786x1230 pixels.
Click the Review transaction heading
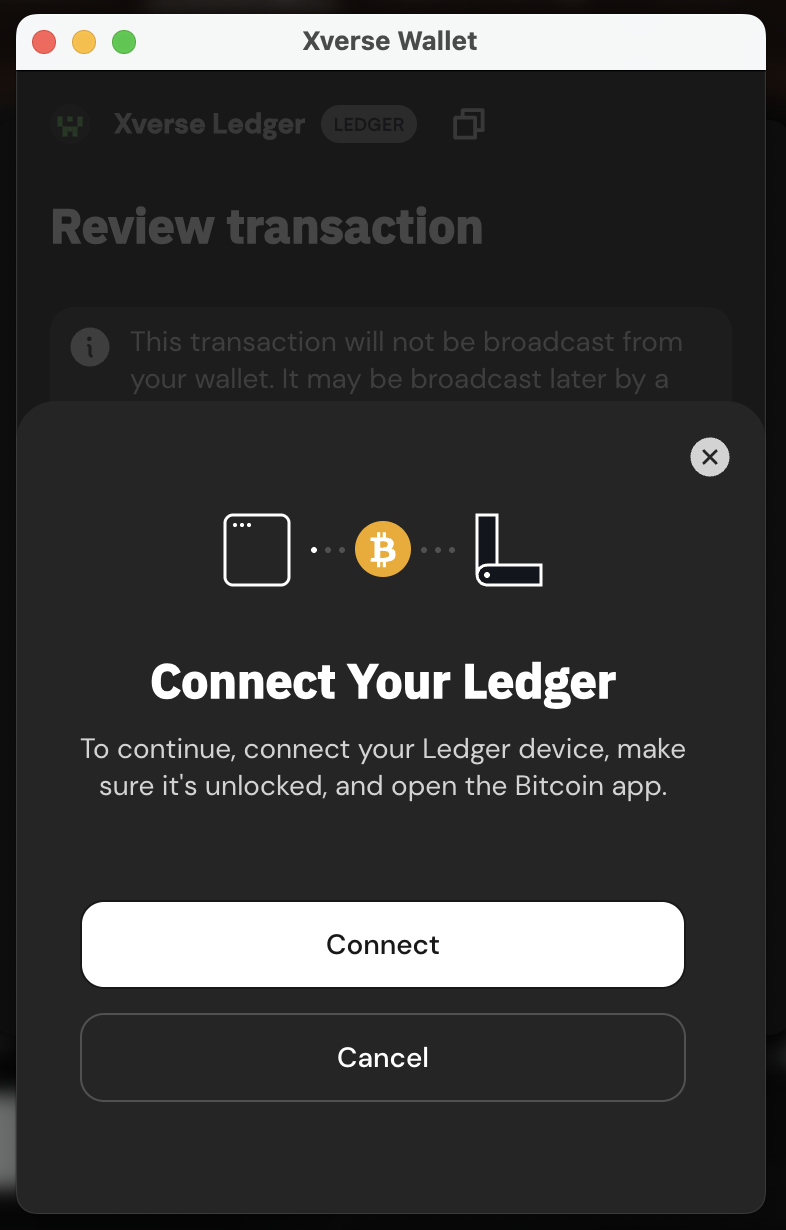pos(267,227)
